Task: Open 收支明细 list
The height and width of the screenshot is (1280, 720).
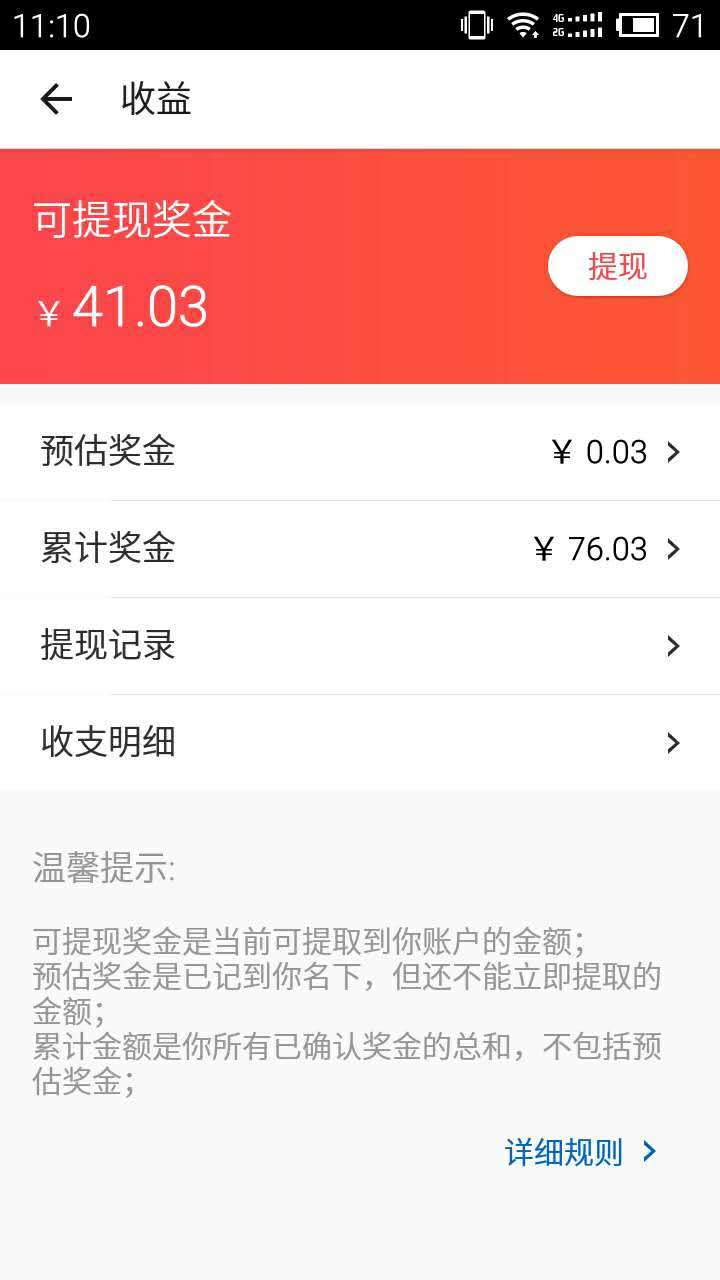Action: point(360,743)
